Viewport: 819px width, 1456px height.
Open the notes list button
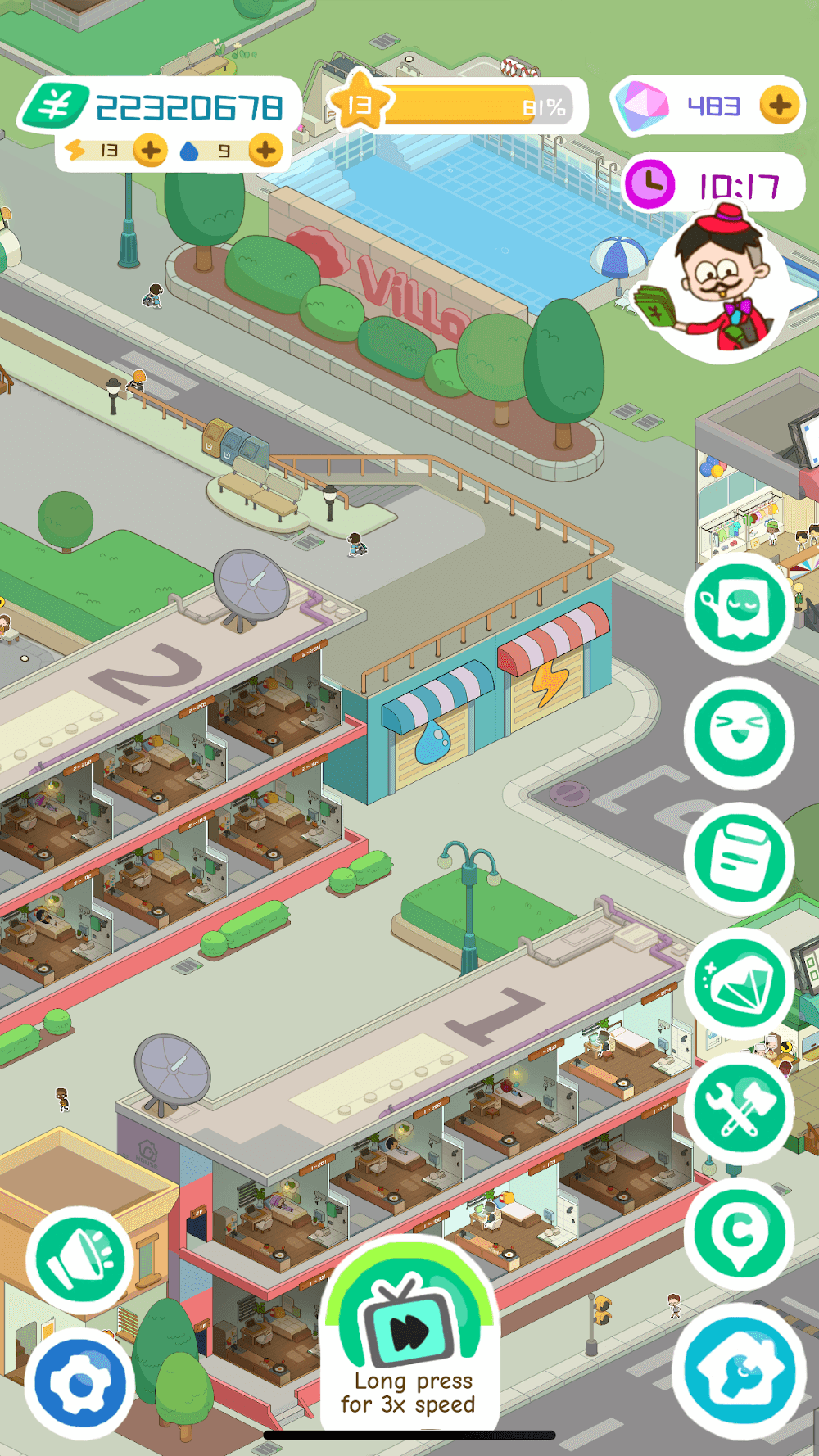tap(739, 859)
